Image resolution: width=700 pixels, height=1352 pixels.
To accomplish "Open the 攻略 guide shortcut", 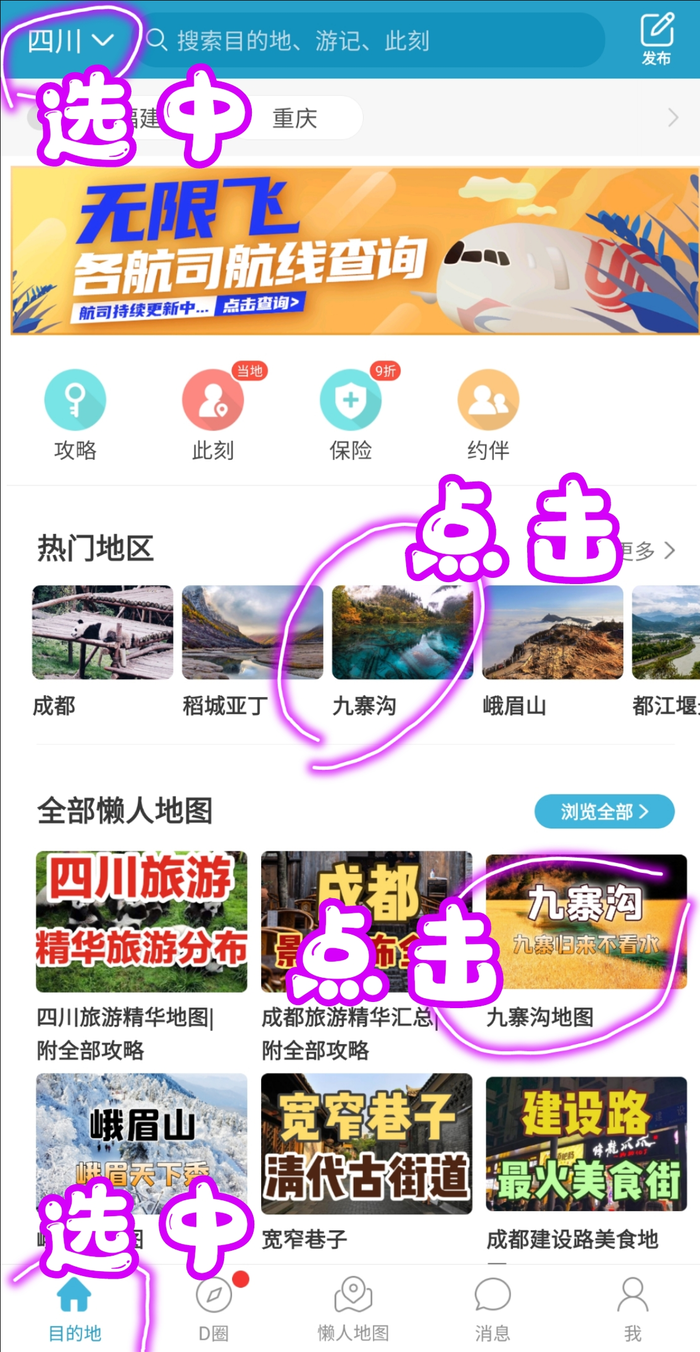I will 75,414.
